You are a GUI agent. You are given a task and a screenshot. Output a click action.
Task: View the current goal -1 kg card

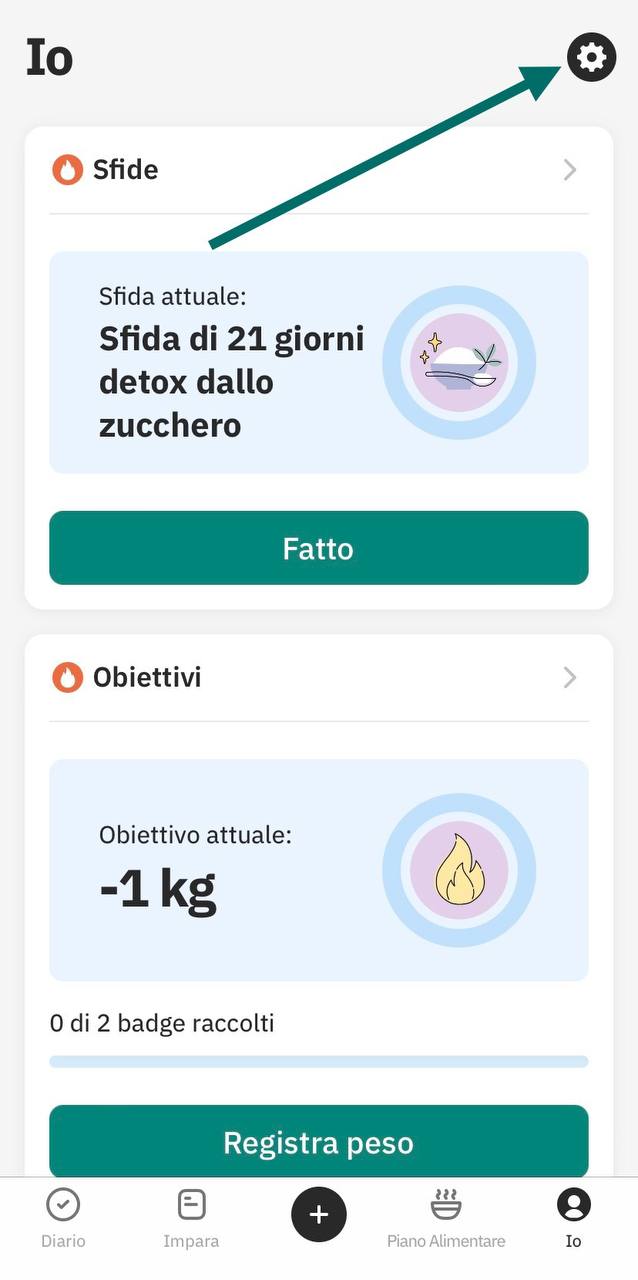click(x=318, y=870)
